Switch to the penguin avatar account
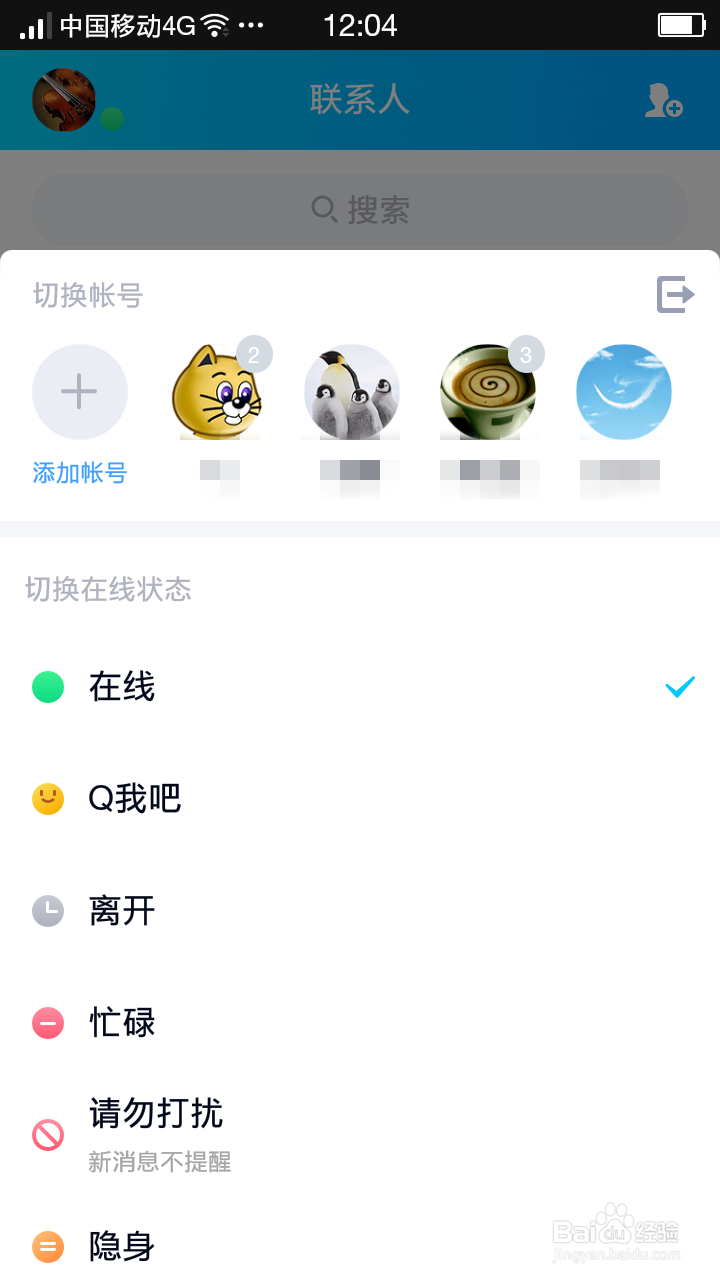 [x=352, y=393]
